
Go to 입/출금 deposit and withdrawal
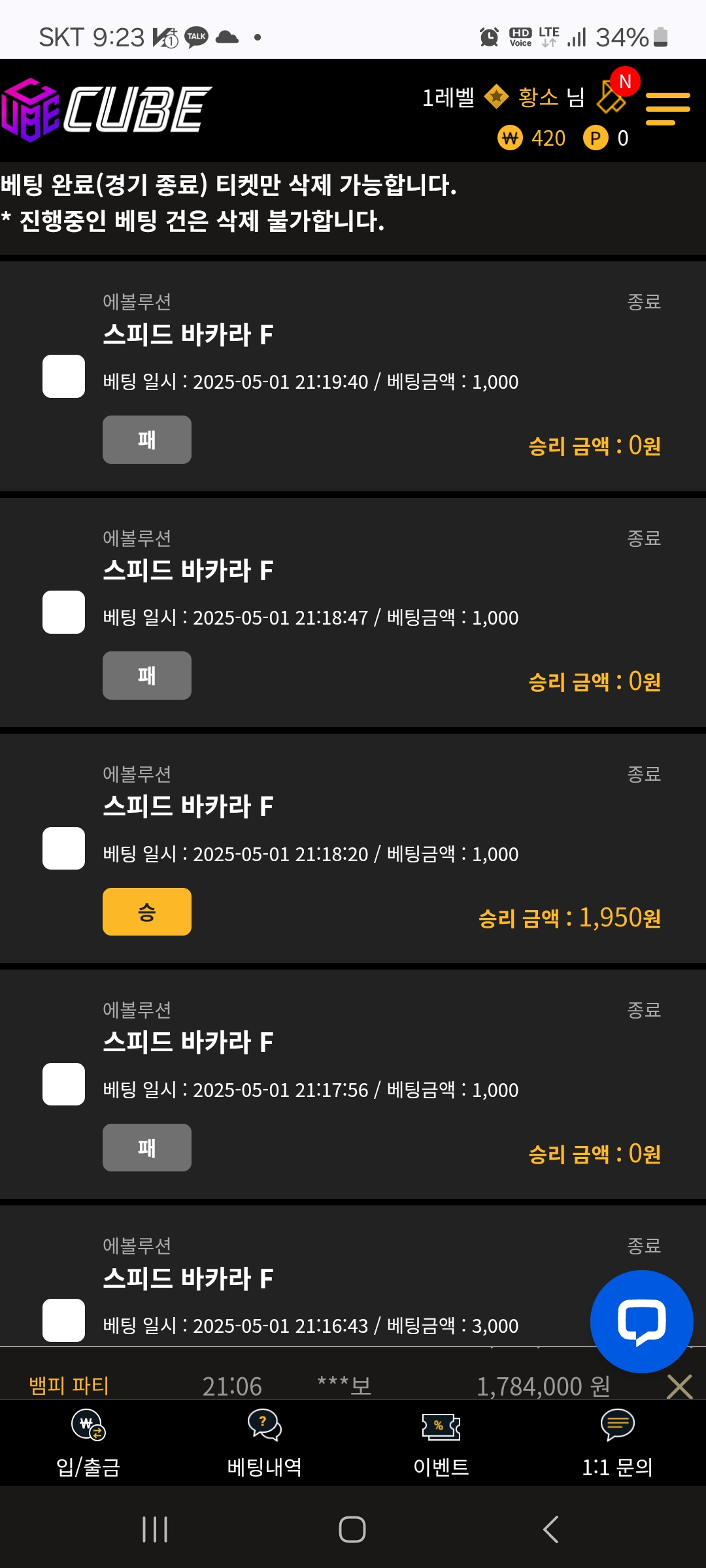[88, 1444]
